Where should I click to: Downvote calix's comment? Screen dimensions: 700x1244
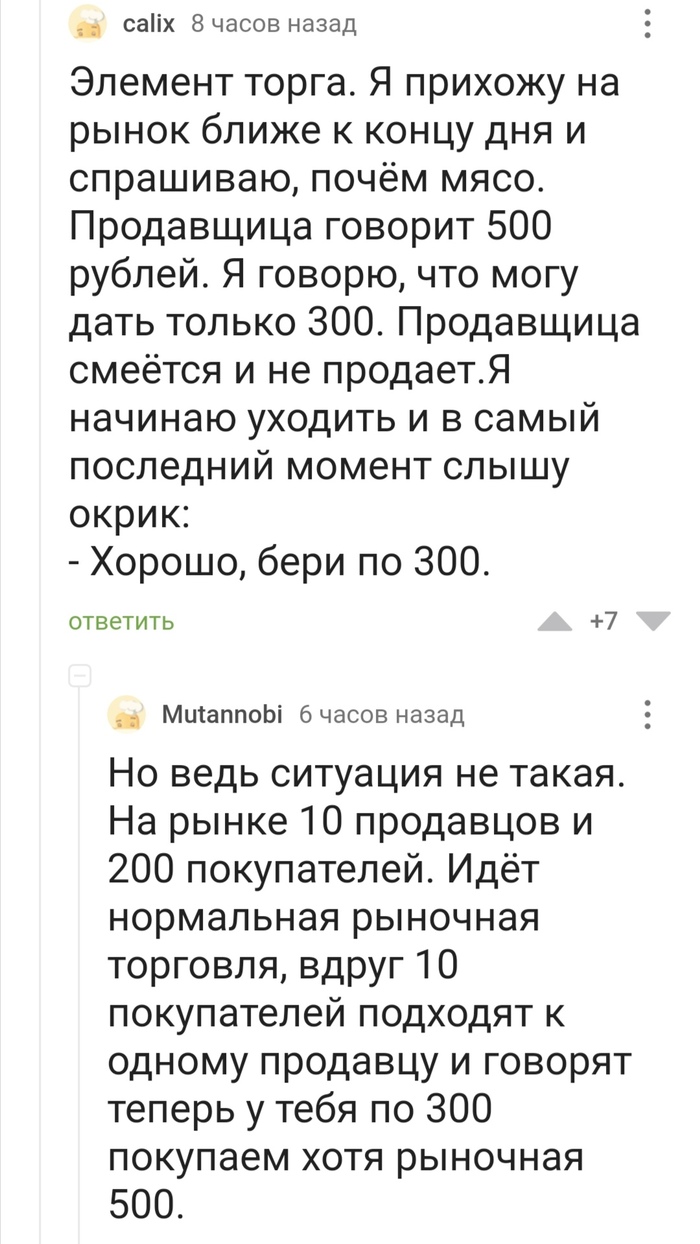click(x=654, y=623)
